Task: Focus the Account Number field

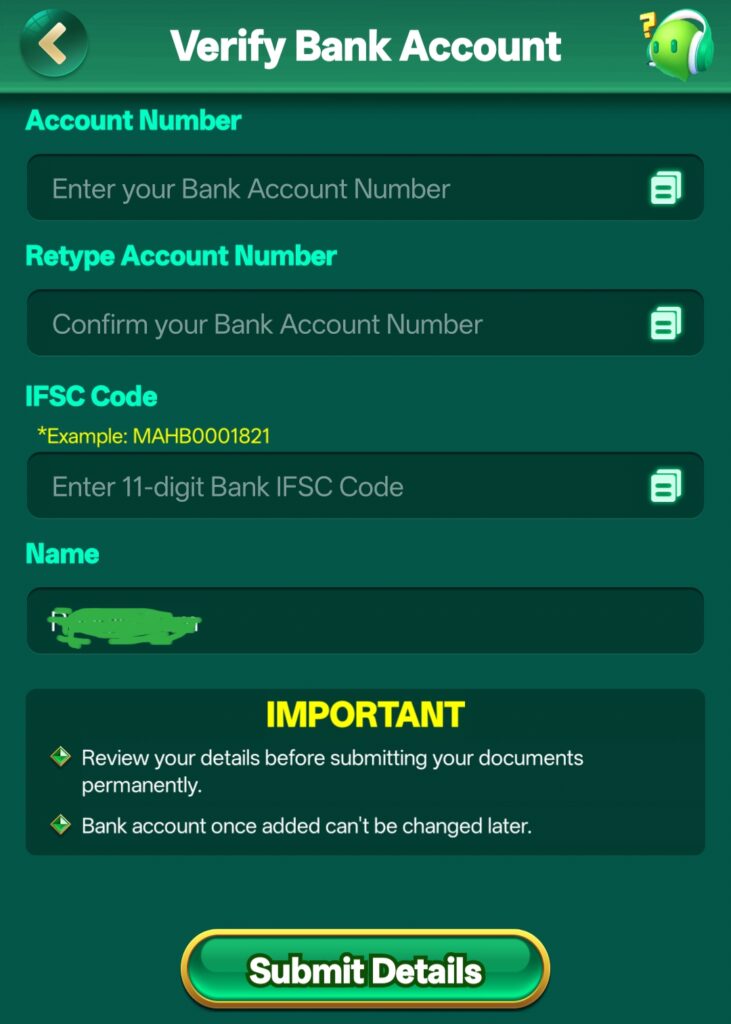Action: tap(330, 188)
